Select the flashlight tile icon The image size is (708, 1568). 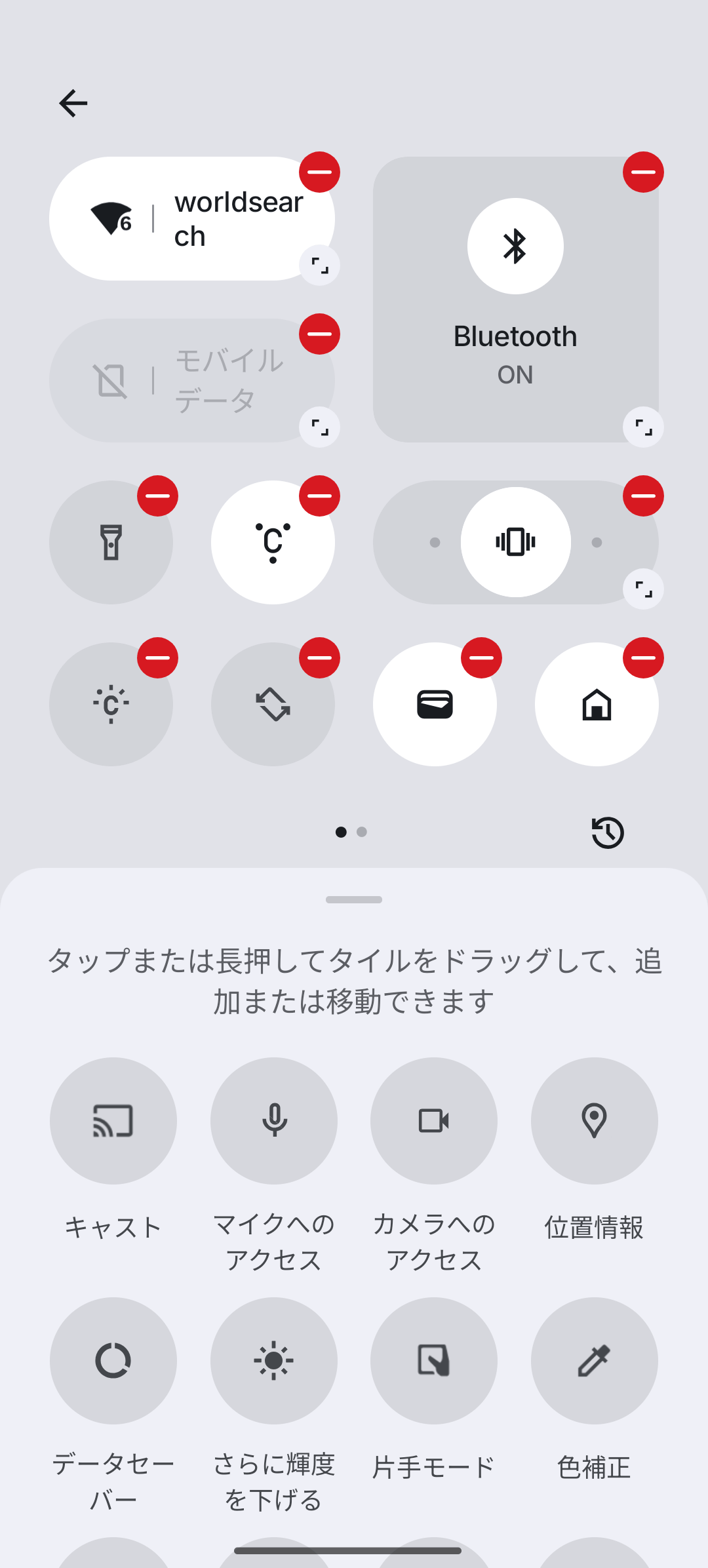click(x=111, y=541)
